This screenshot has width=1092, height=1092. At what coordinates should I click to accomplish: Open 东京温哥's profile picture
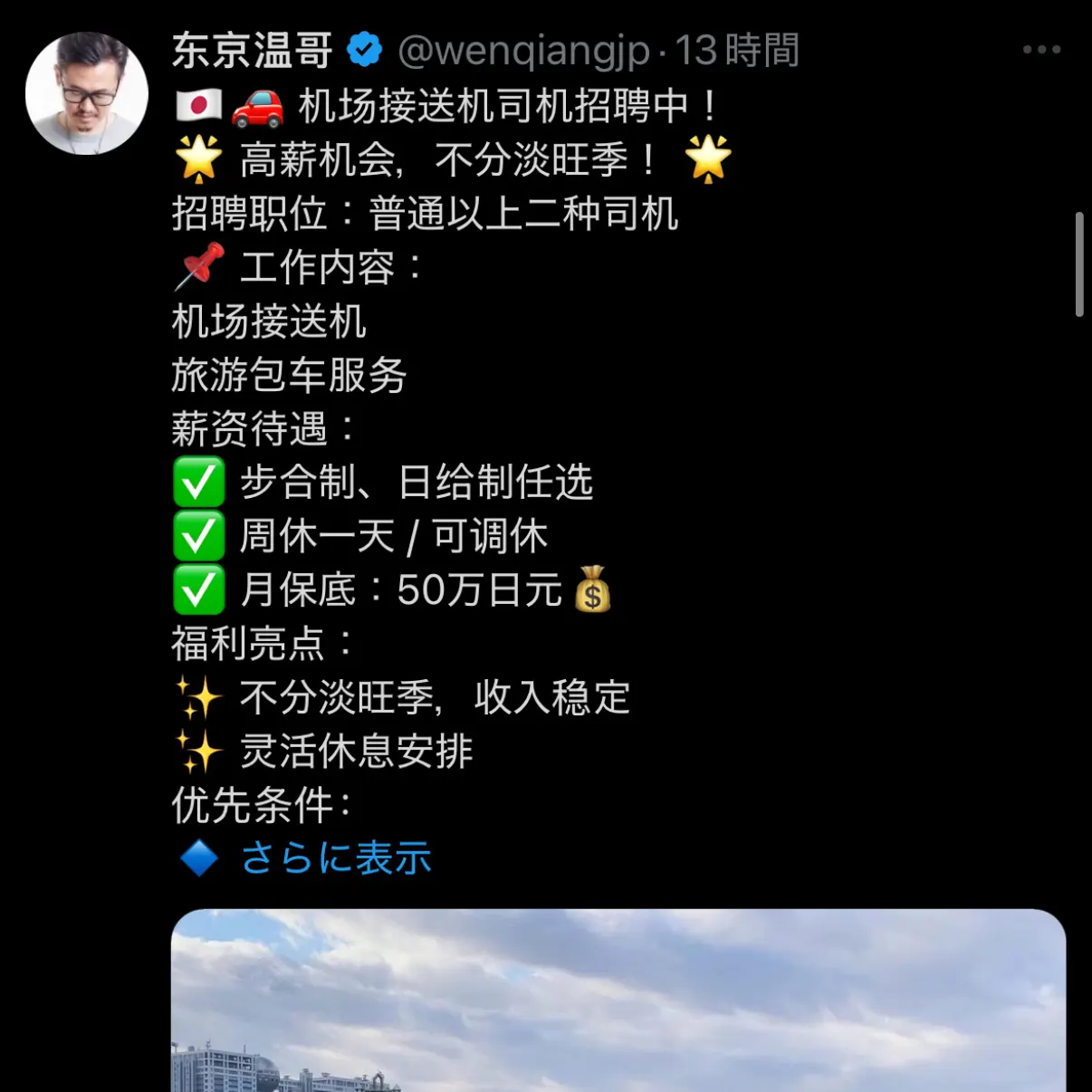click(x=86, y=93)
